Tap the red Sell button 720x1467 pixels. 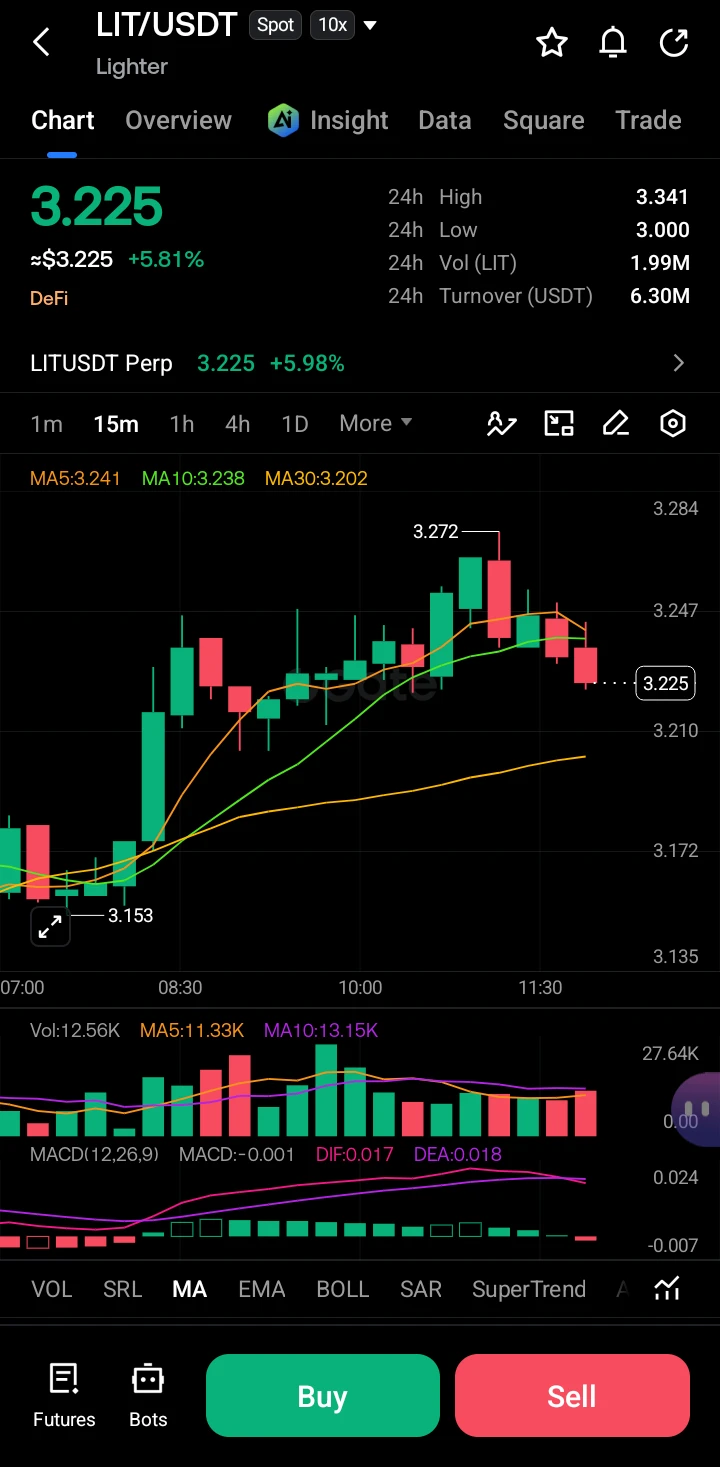[x=572, y=1395]
